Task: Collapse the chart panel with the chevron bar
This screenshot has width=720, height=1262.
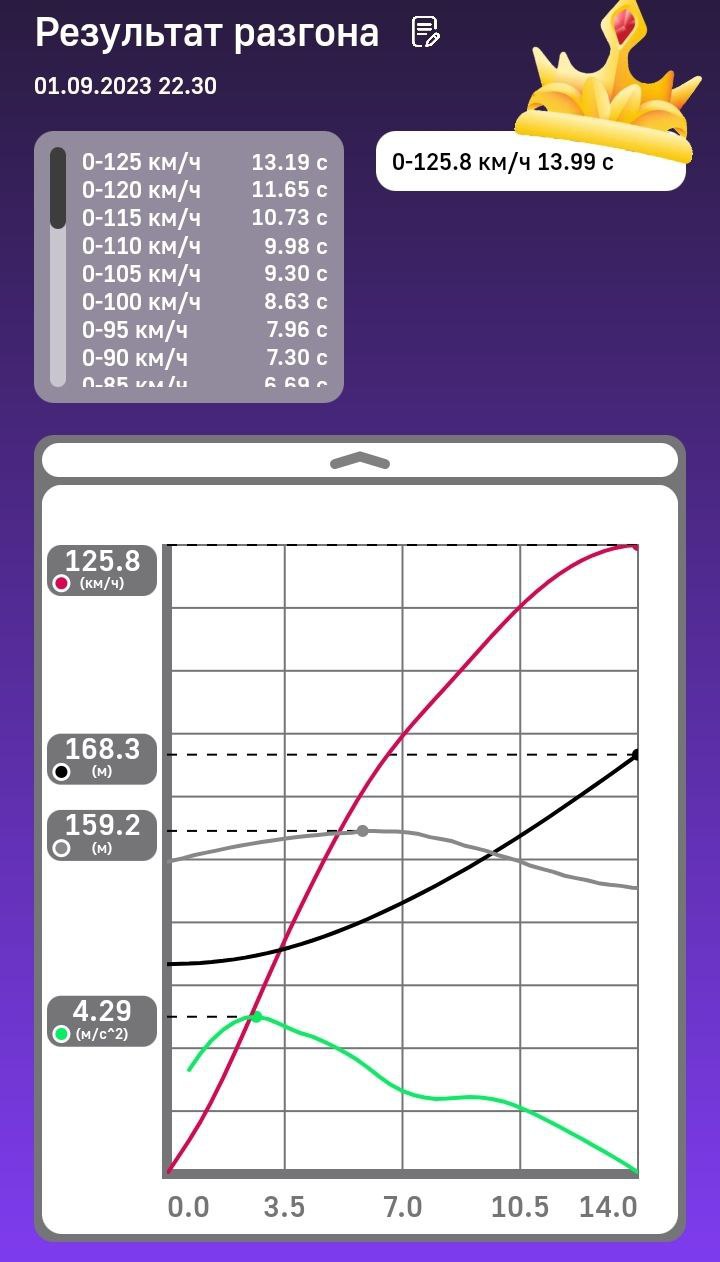Action: point(360,461)
